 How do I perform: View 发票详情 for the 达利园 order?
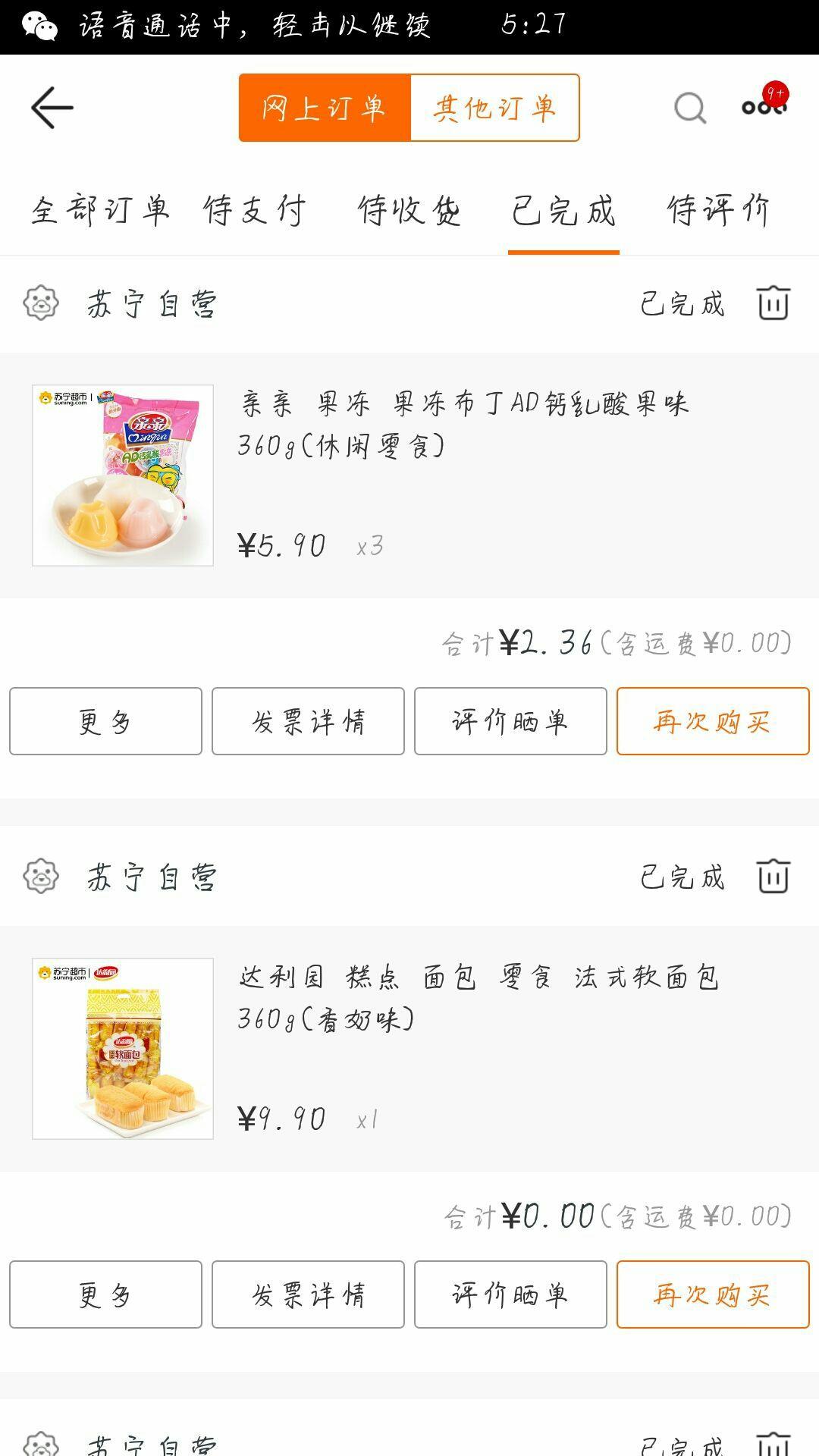(308, 1294)
